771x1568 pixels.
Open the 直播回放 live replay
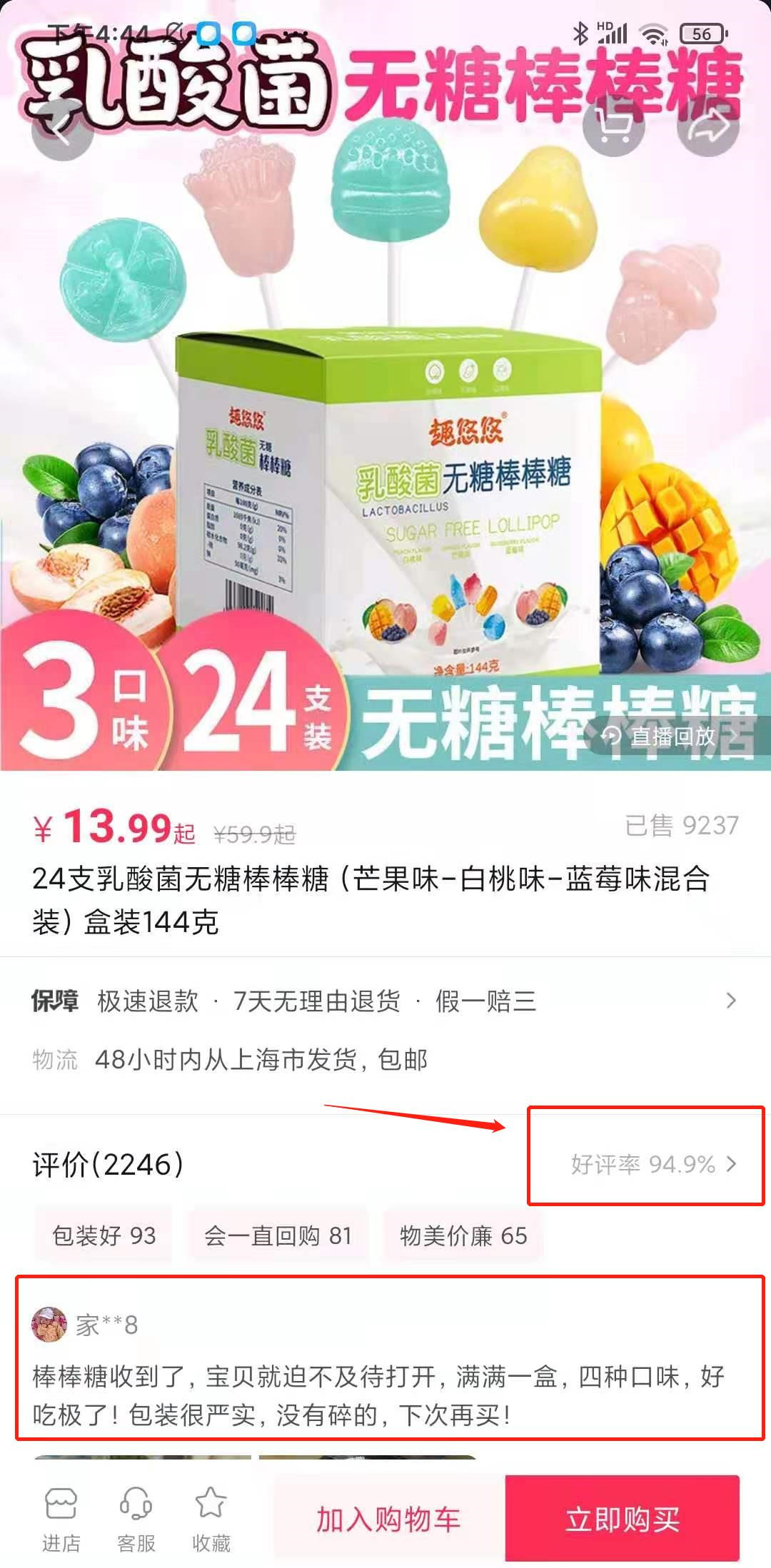click(670, 736)
